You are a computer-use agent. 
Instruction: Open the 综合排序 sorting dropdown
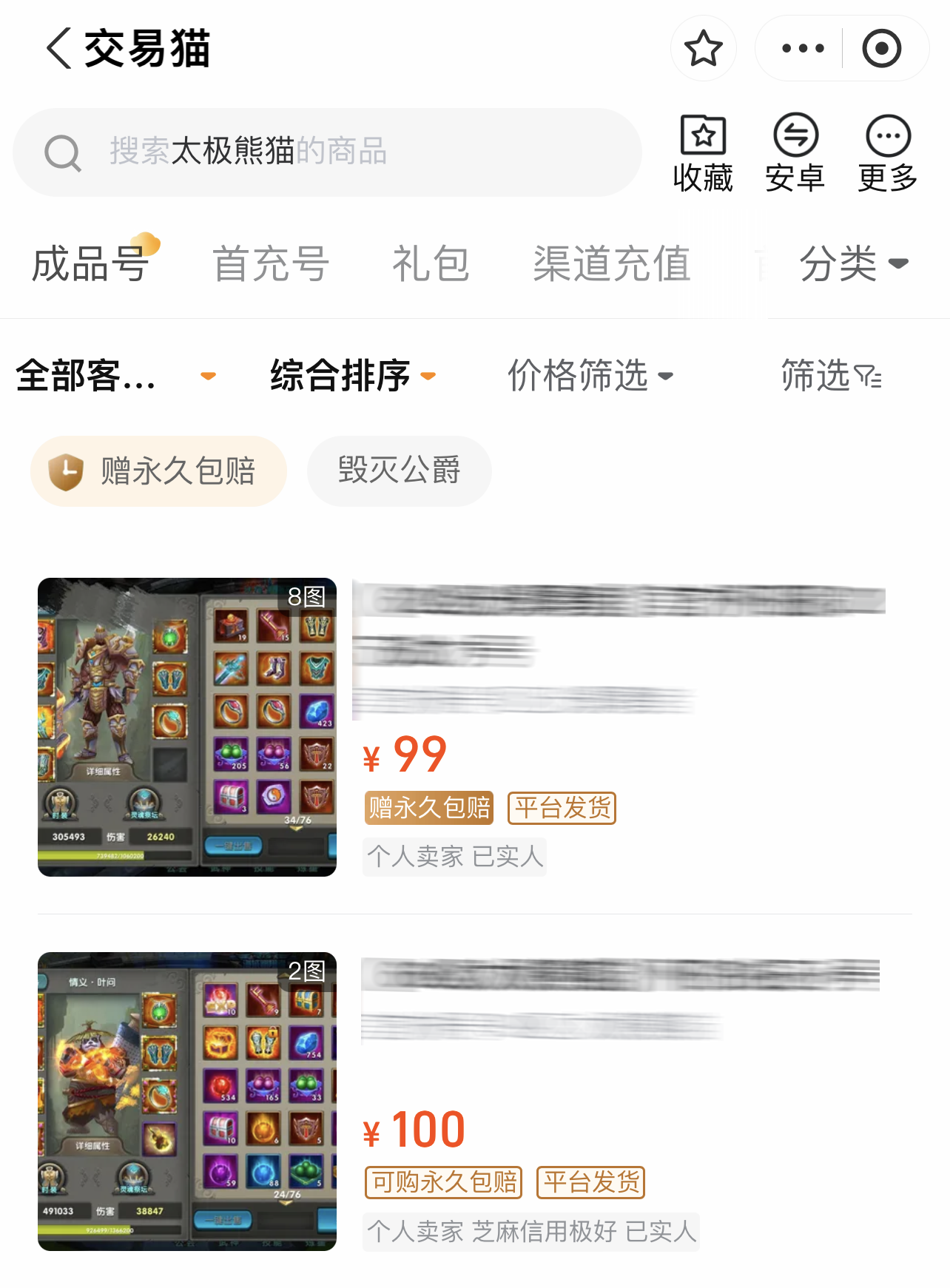(353, 376)
